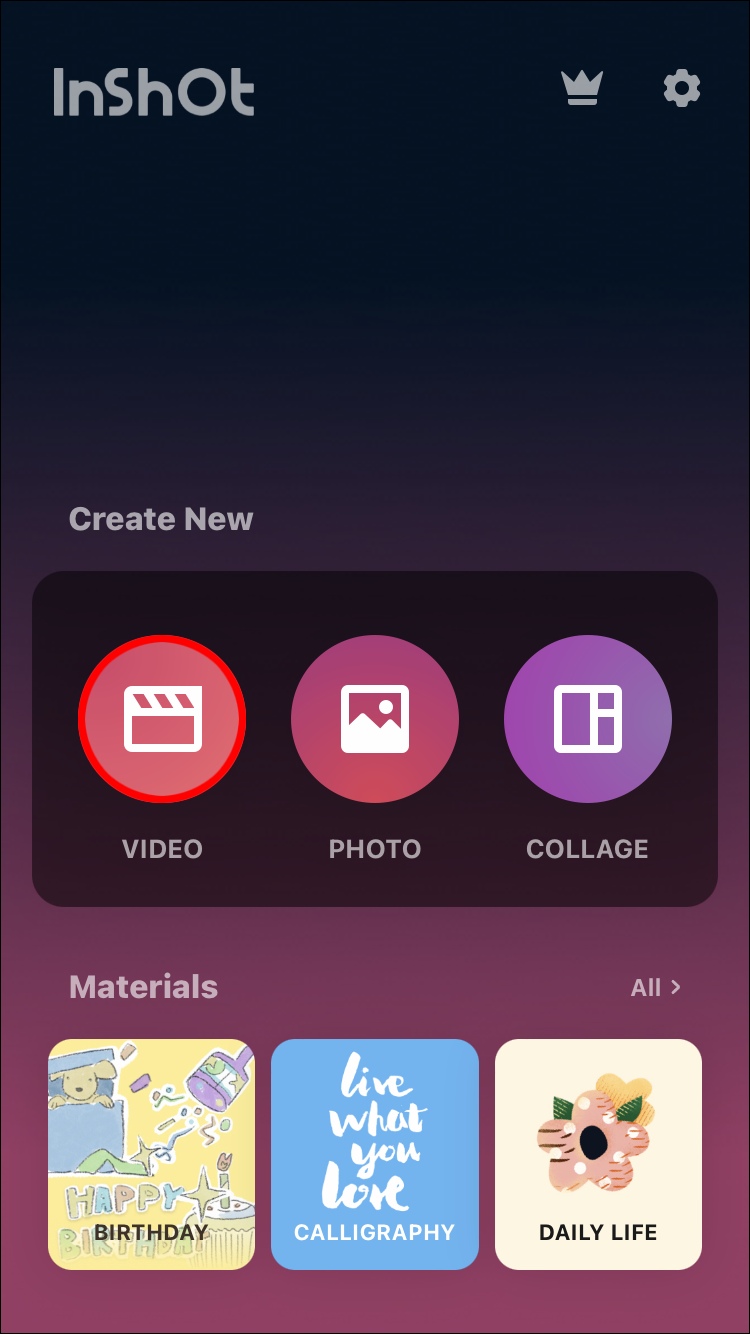Open the premium crown icon
This screenshot has height=1334, width=750.
click(581, 89)
